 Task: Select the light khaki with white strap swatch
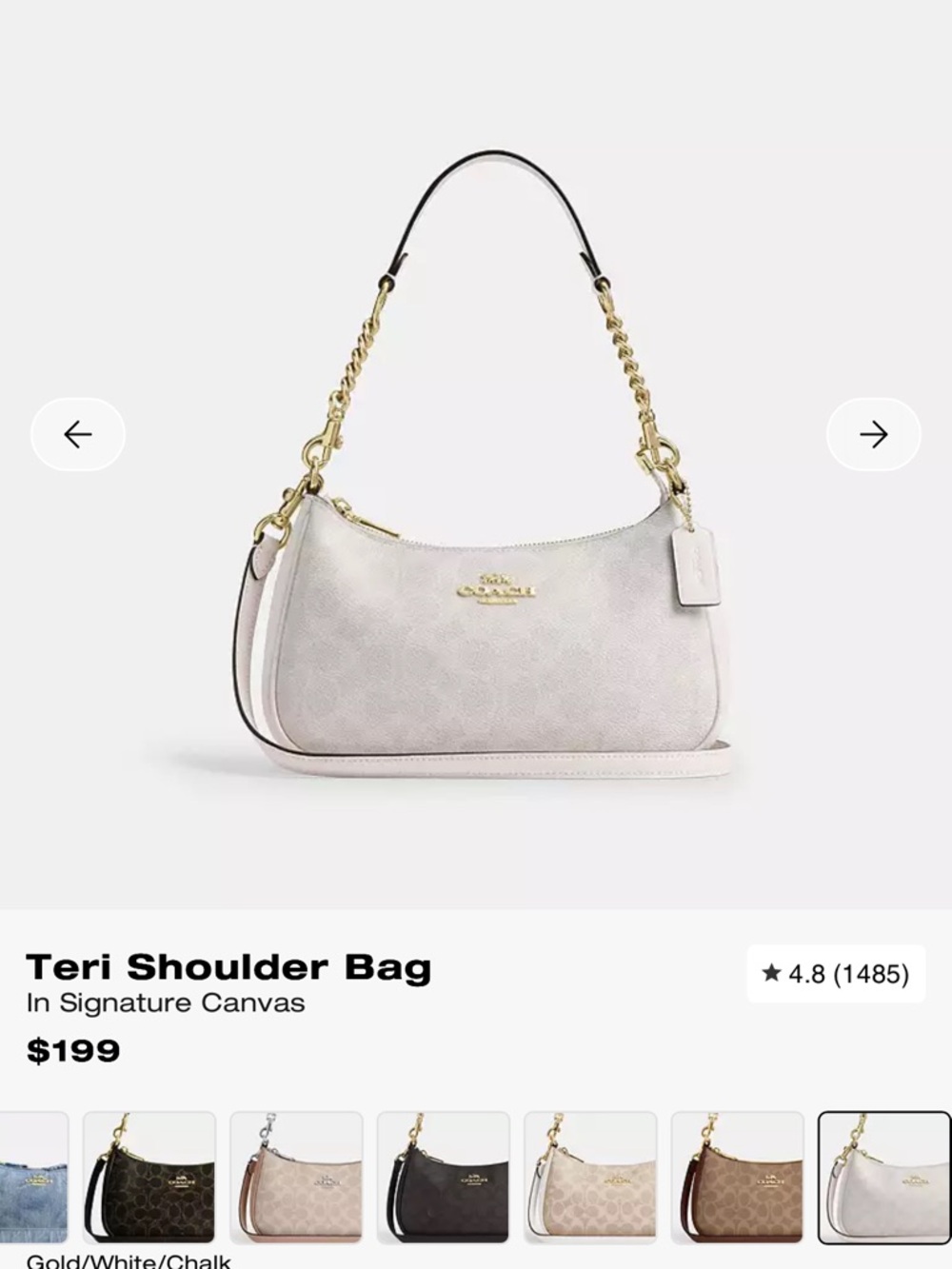[590, 1178]
